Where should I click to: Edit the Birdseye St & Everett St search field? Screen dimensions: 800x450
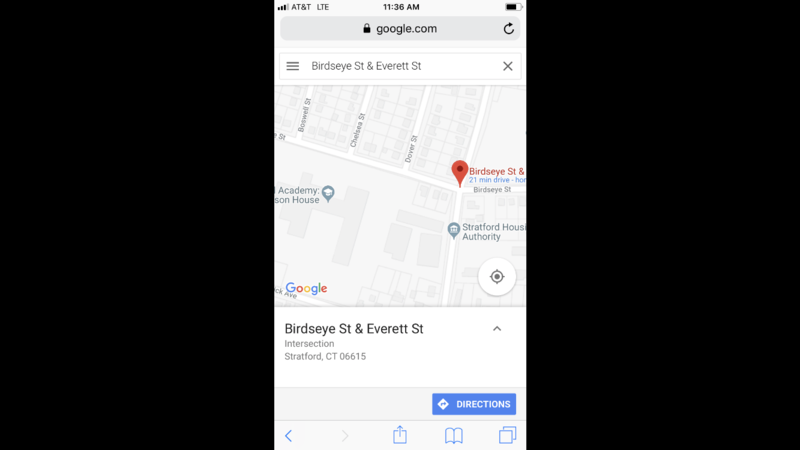400,66
